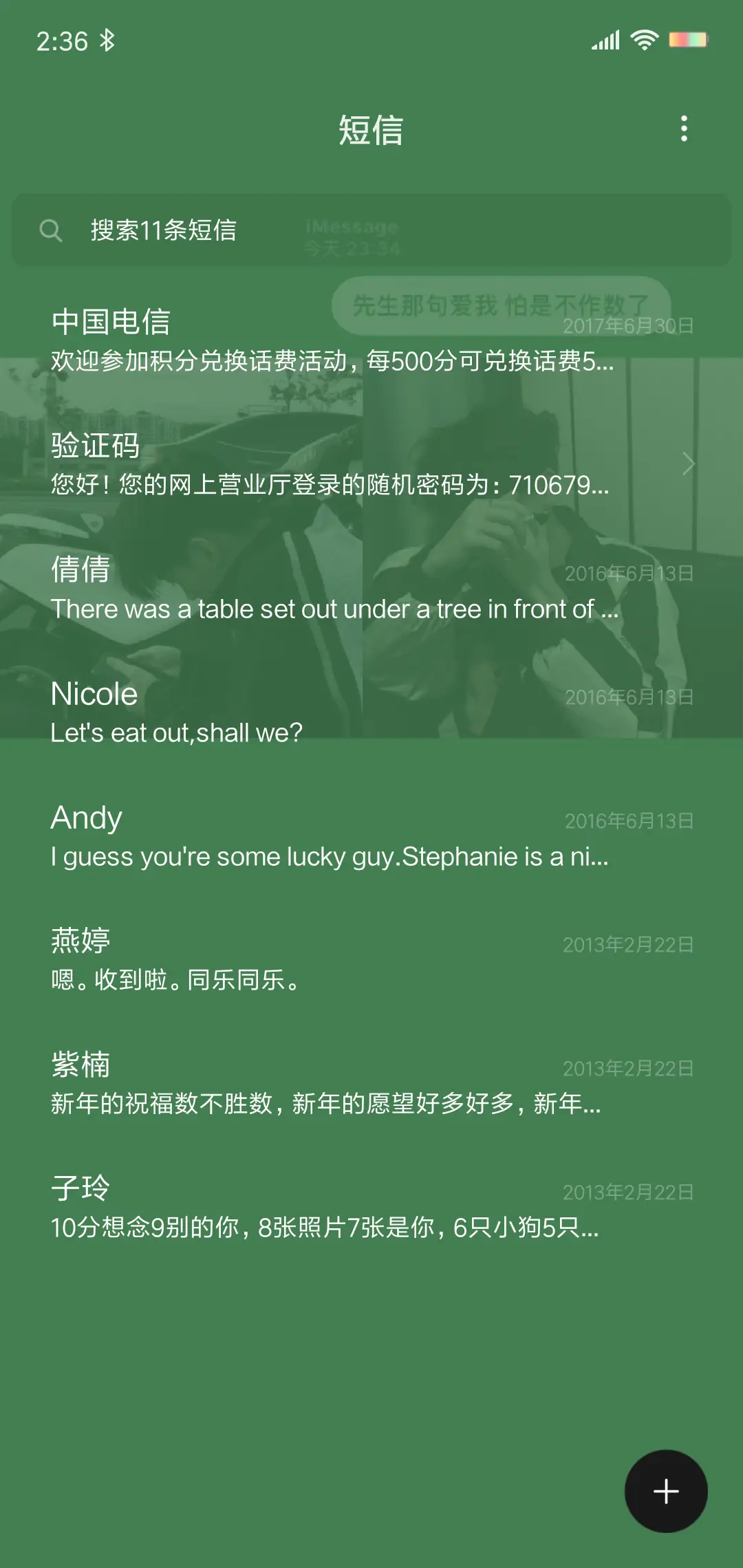Tap the Wi-Fi status icon

(643, 40)
